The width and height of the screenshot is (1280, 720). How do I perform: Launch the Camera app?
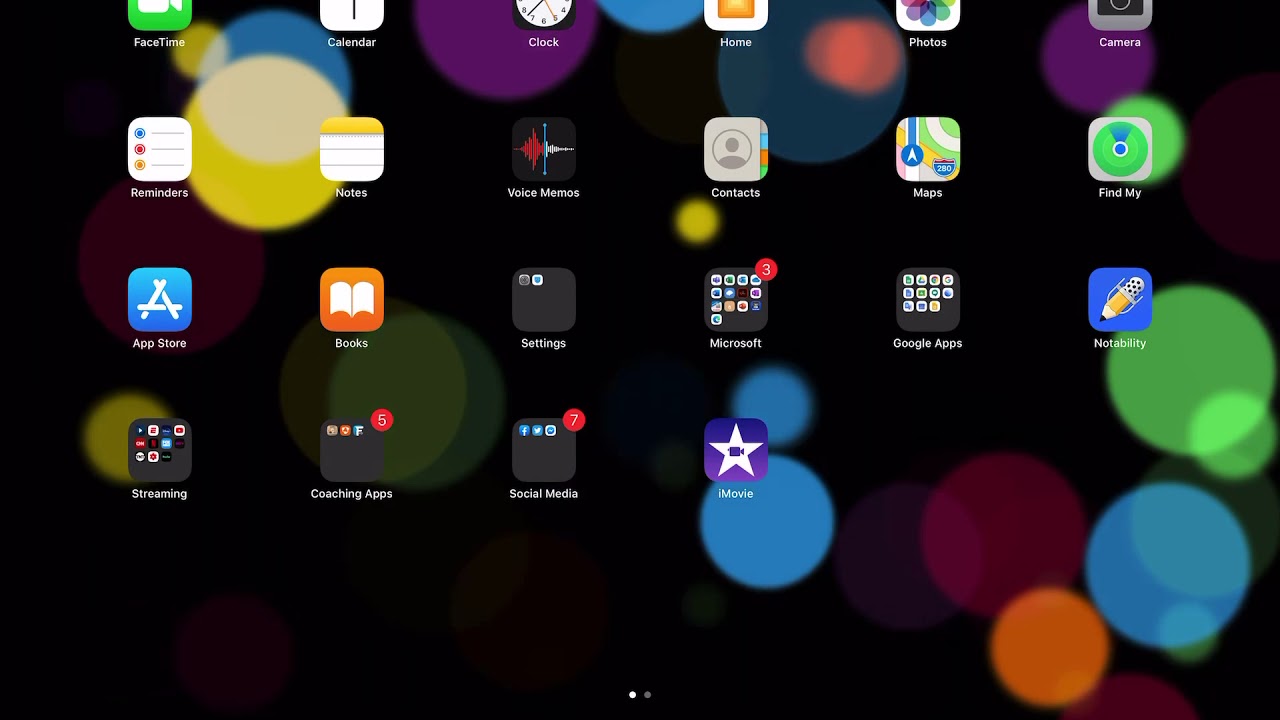[1120, 14]
